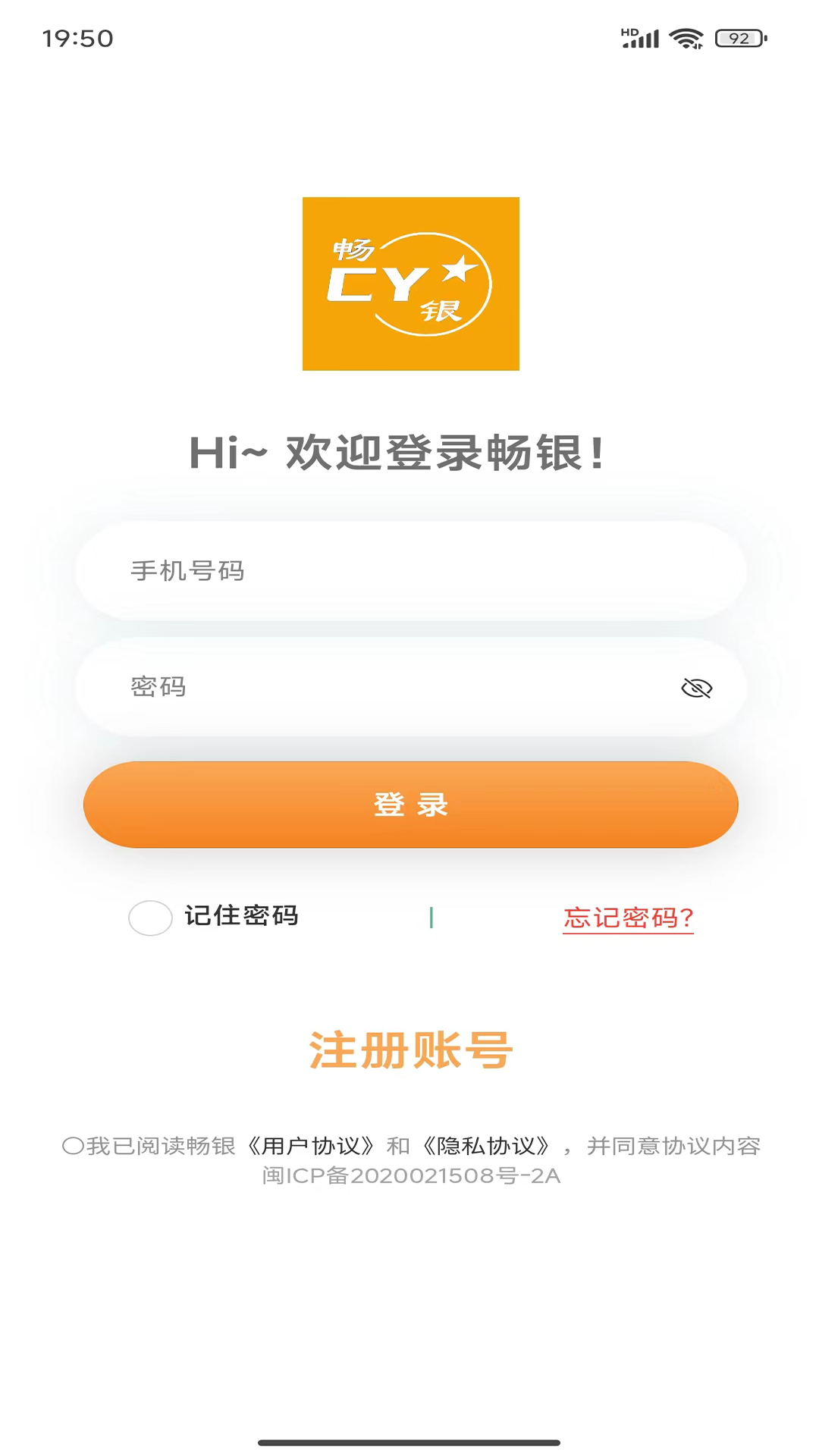The image size is (819, 1456).
Task: Open the 注册账号 registration page
Action: (x=409, y=1050)
